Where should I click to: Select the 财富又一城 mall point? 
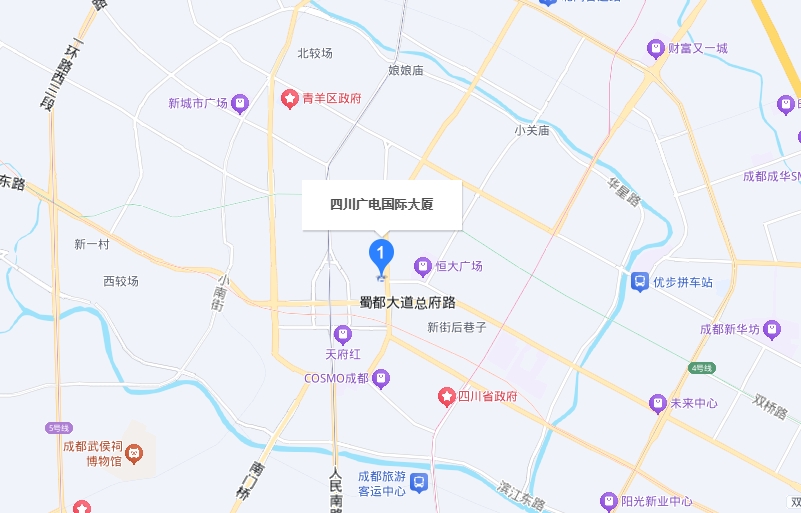click(x=655, y=48)
